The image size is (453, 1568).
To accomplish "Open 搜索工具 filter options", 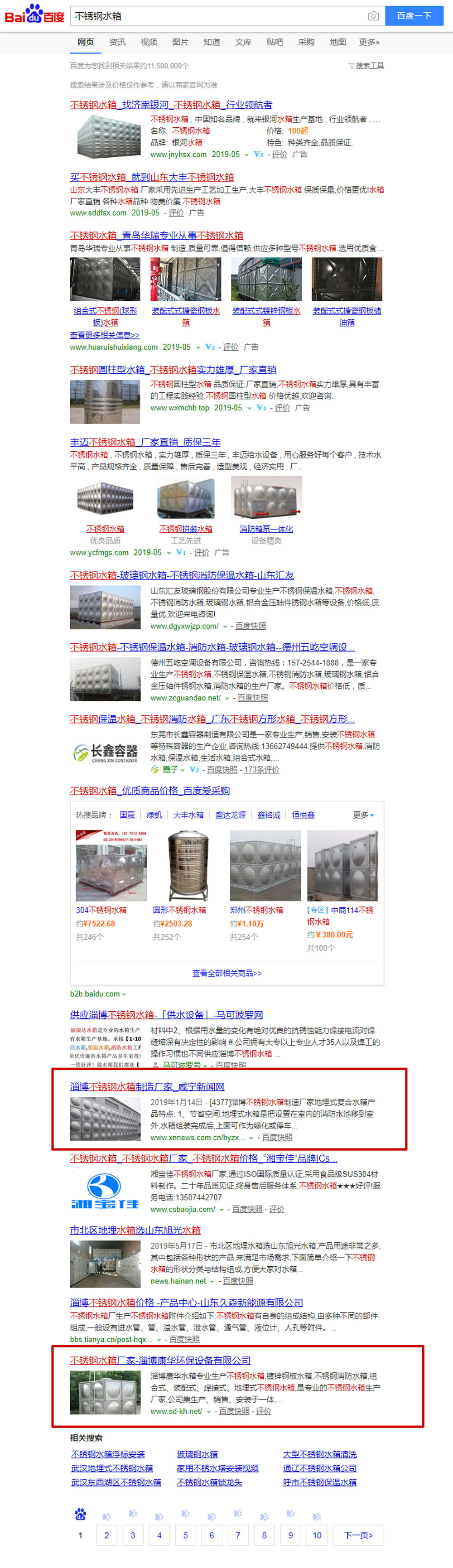I will click(x=366, y=66).
